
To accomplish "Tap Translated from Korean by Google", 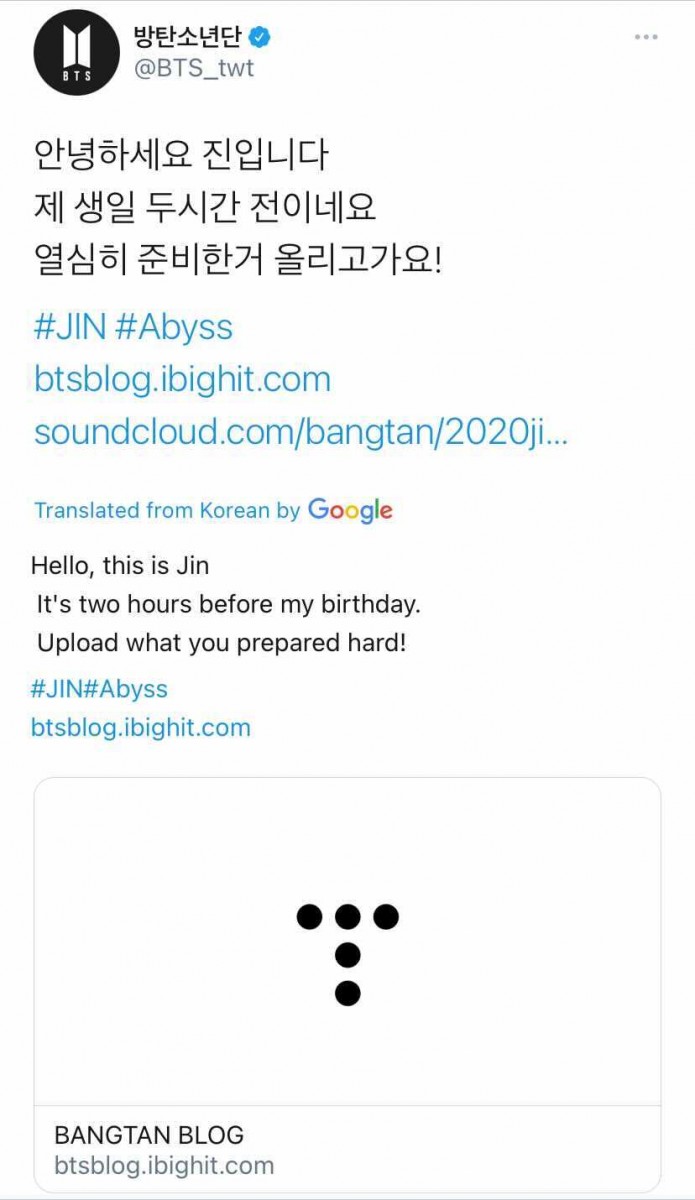I will click(213, 510).
